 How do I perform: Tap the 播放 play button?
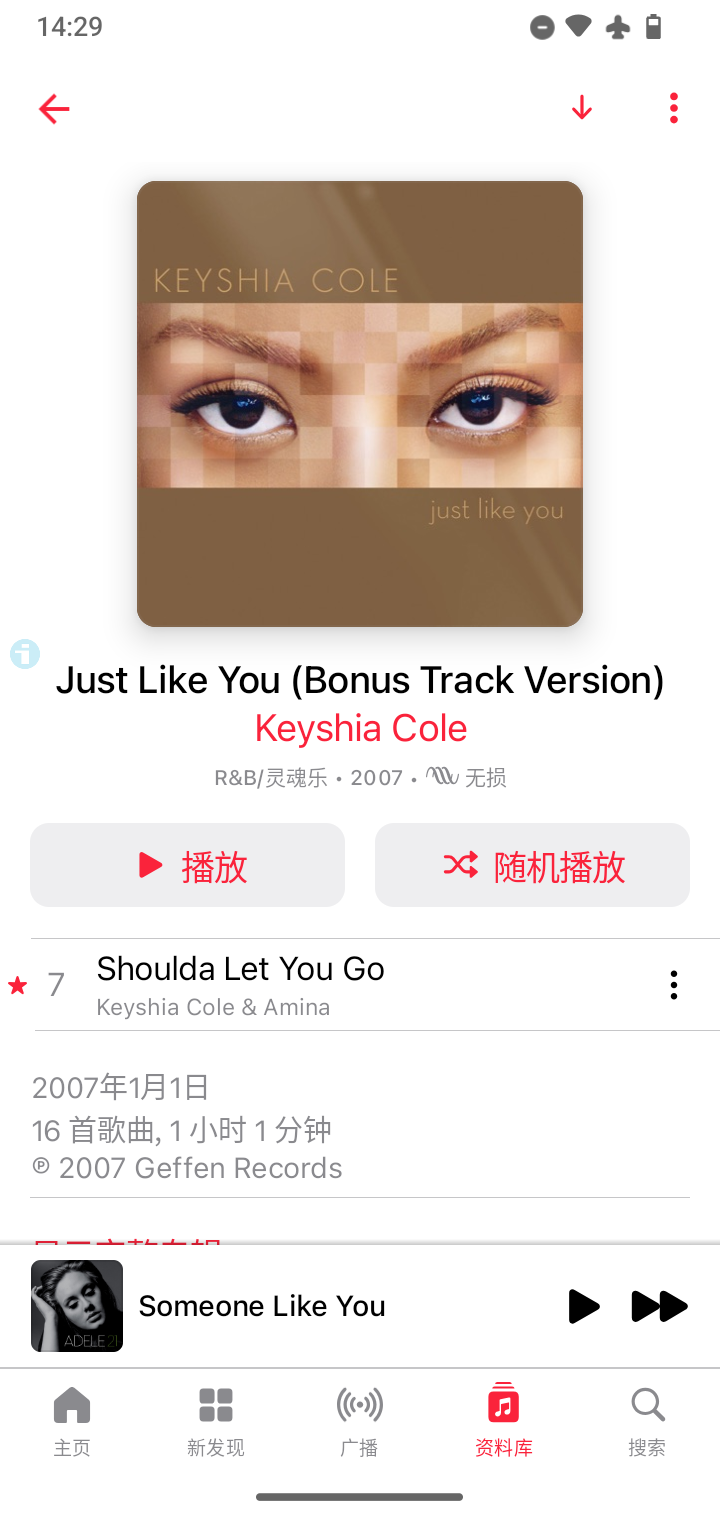pyautogui.click(x=187, y=865)
